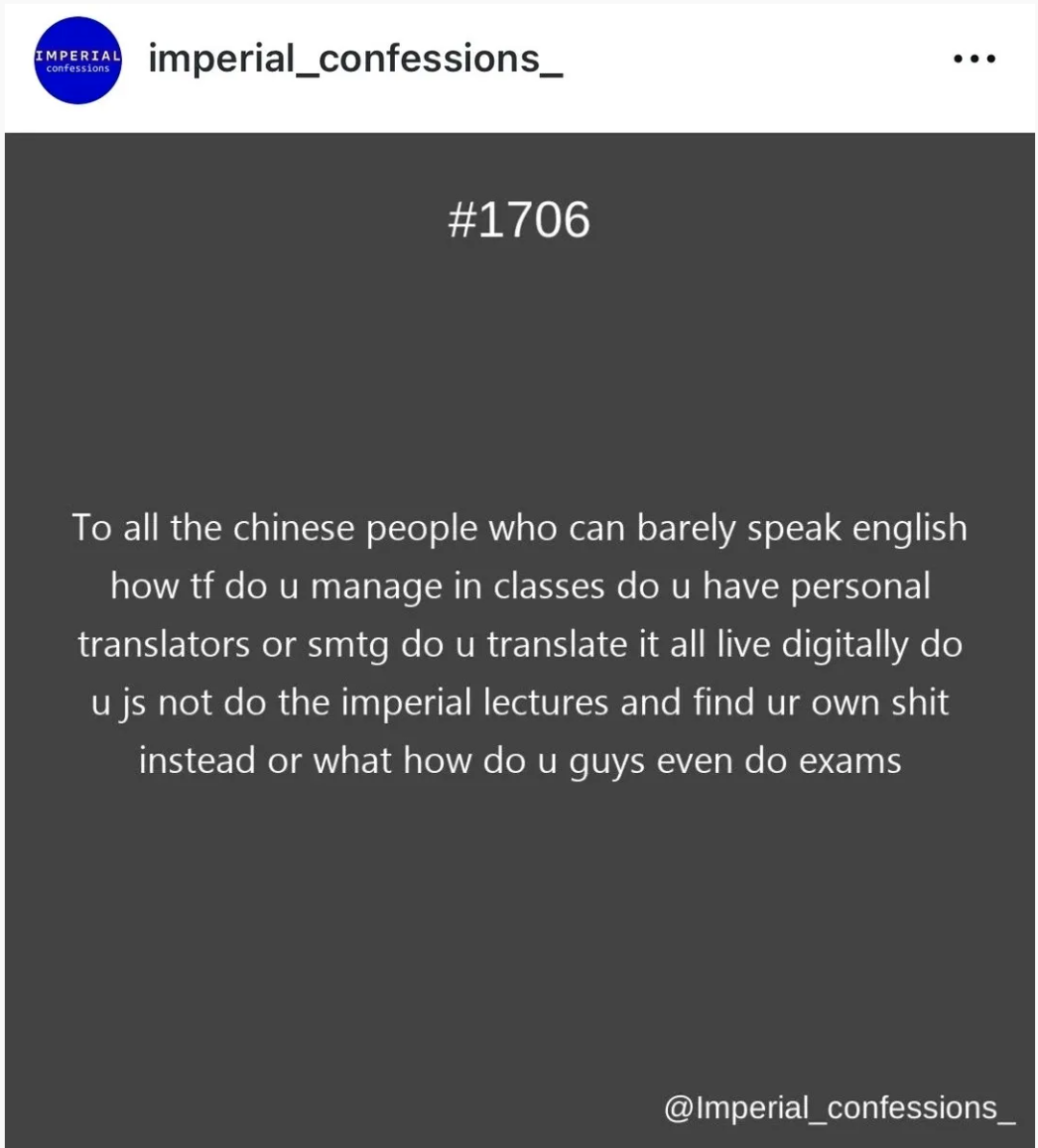The image size is (1038, 1148).
Task: Open the post's three-dot overflow menu
Action: click(x=975, y=60)
